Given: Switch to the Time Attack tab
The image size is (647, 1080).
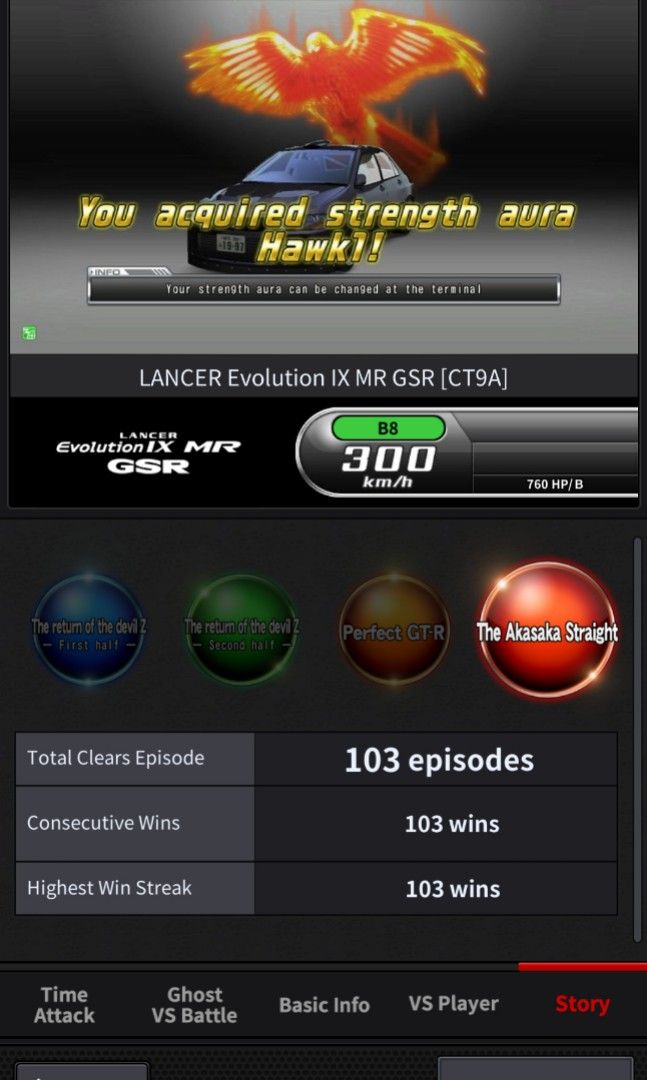Looking at the screenshot, I should [65, 1004].
